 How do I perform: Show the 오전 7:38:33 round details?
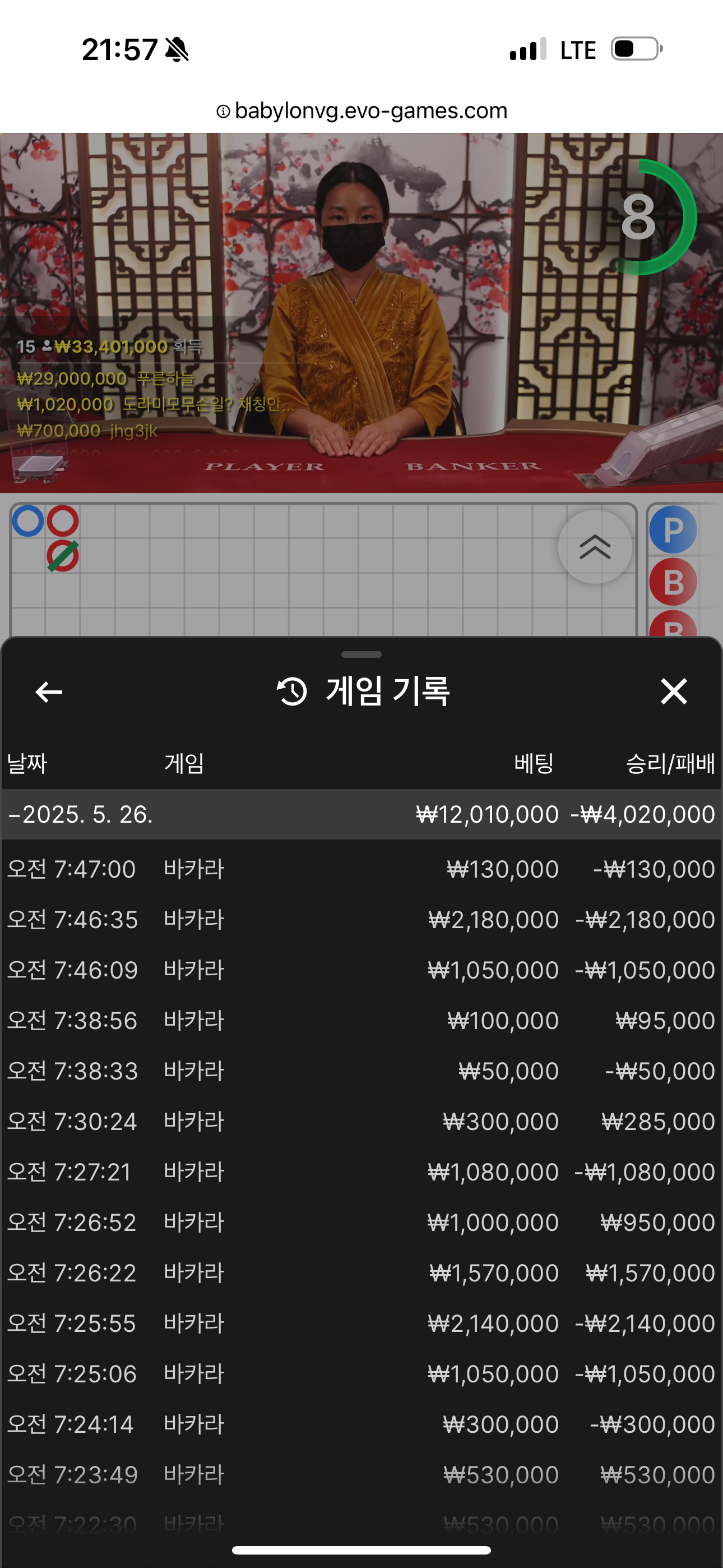(361, 1071)
